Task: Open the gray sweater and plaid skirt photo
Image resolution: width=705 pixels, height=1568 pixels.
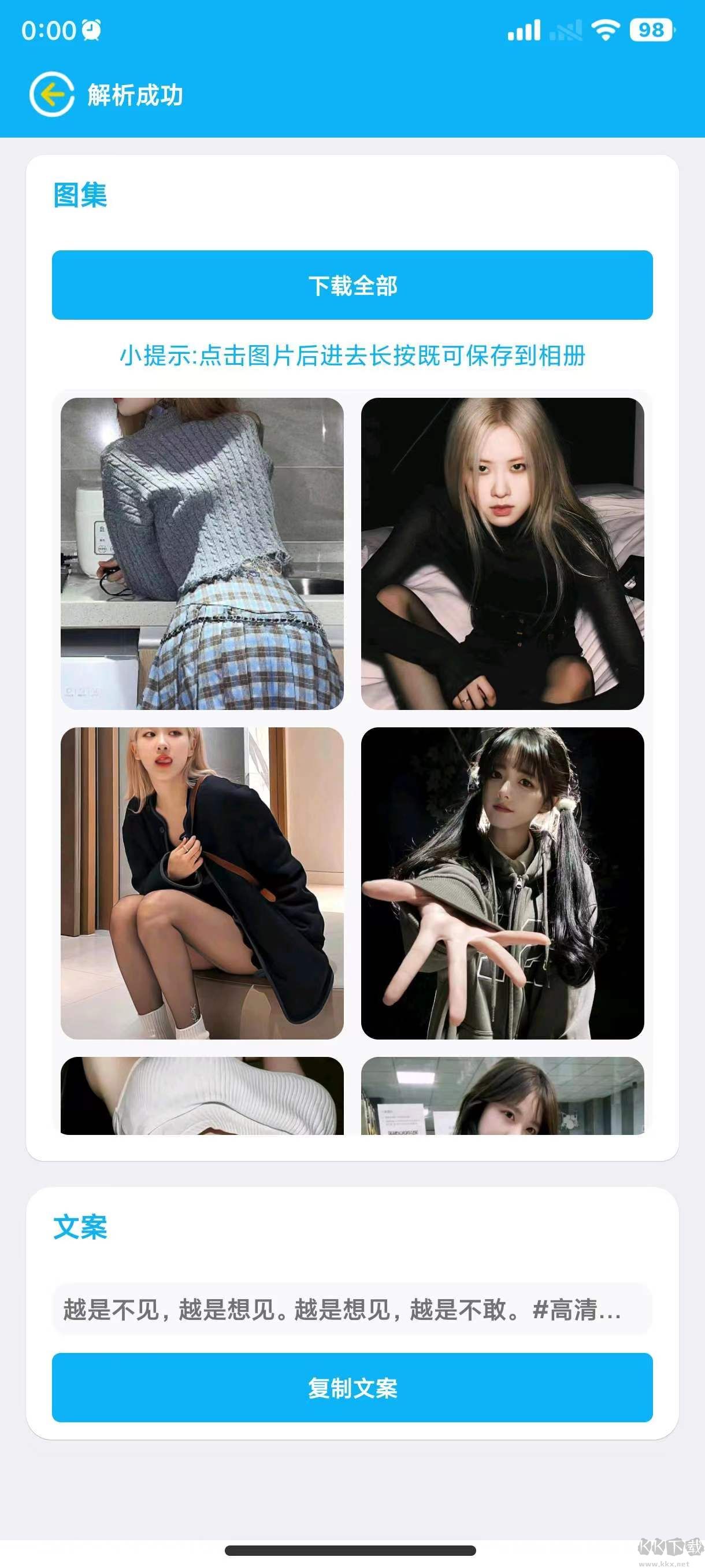Action: coord(202,553)
